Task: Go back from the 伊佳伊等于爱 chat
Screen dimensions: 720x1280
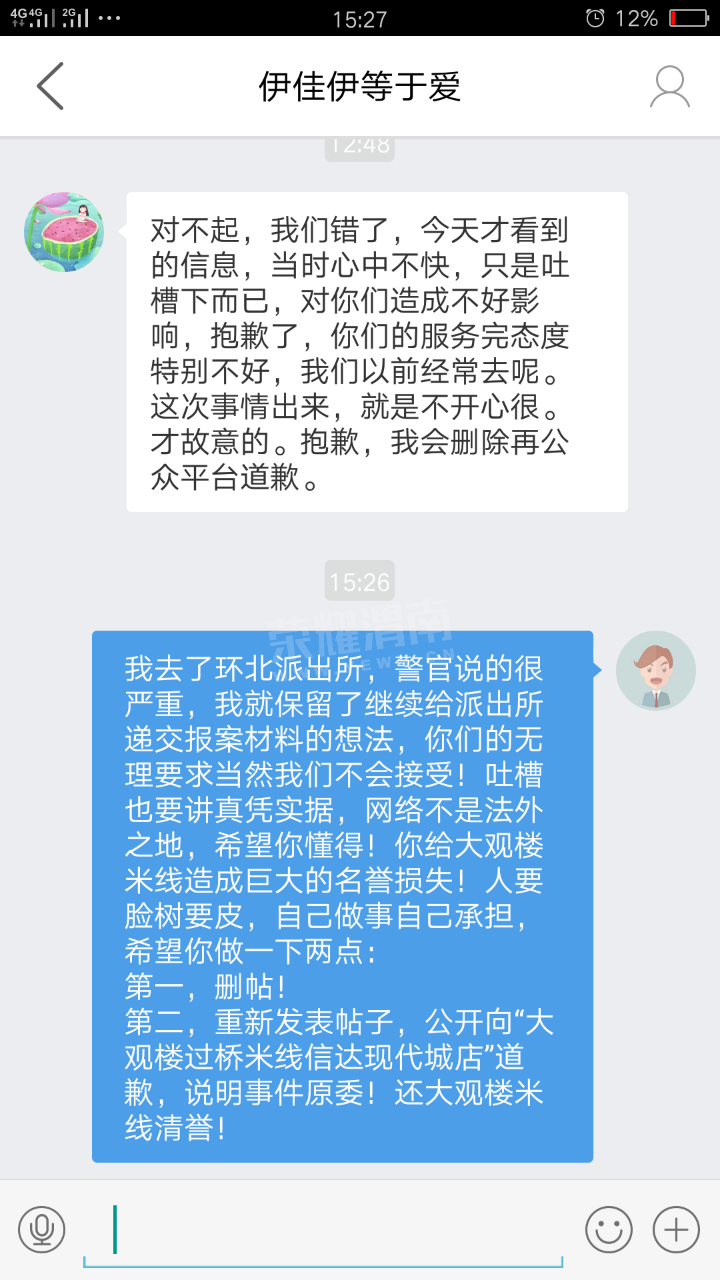Action: click(50, 86)
